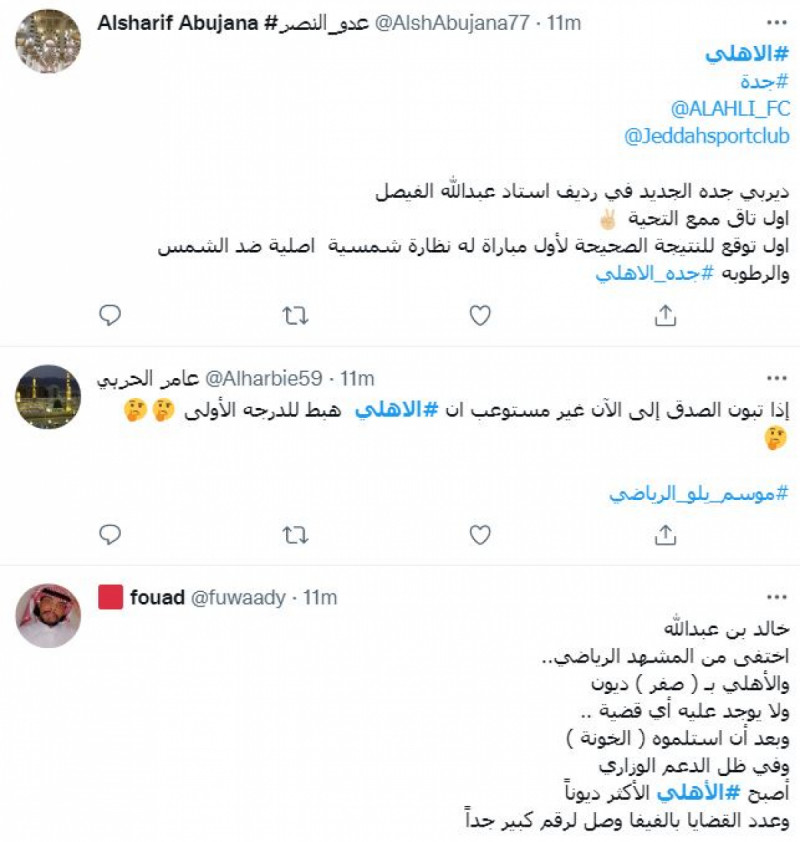Open Alsharif Abujana's profile picture
This screenshot has height=842, width=800.
point(48,41)
